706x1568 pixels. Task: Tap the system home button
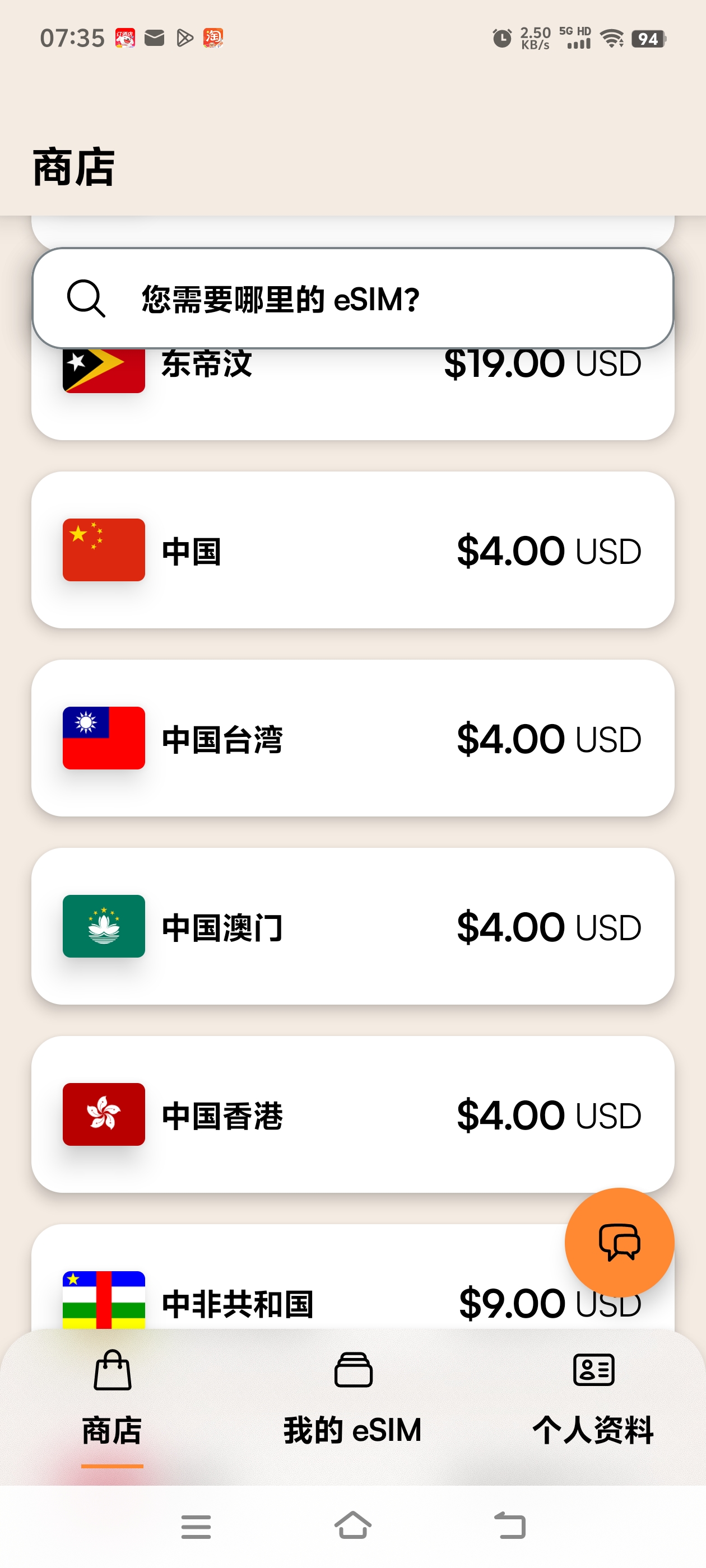pos(352,1525)
